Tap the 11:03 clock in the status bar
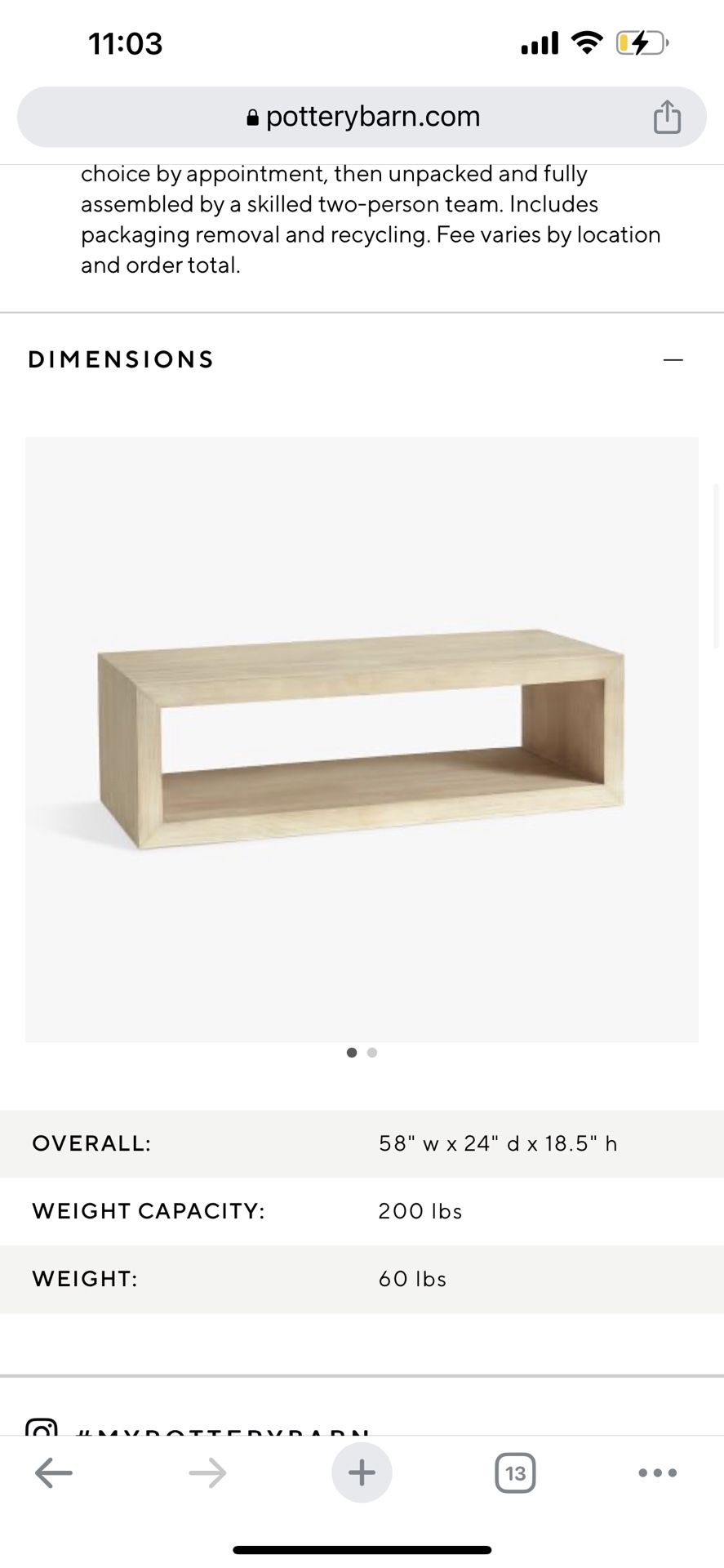The image size is (724, 1568). point(124,42)
